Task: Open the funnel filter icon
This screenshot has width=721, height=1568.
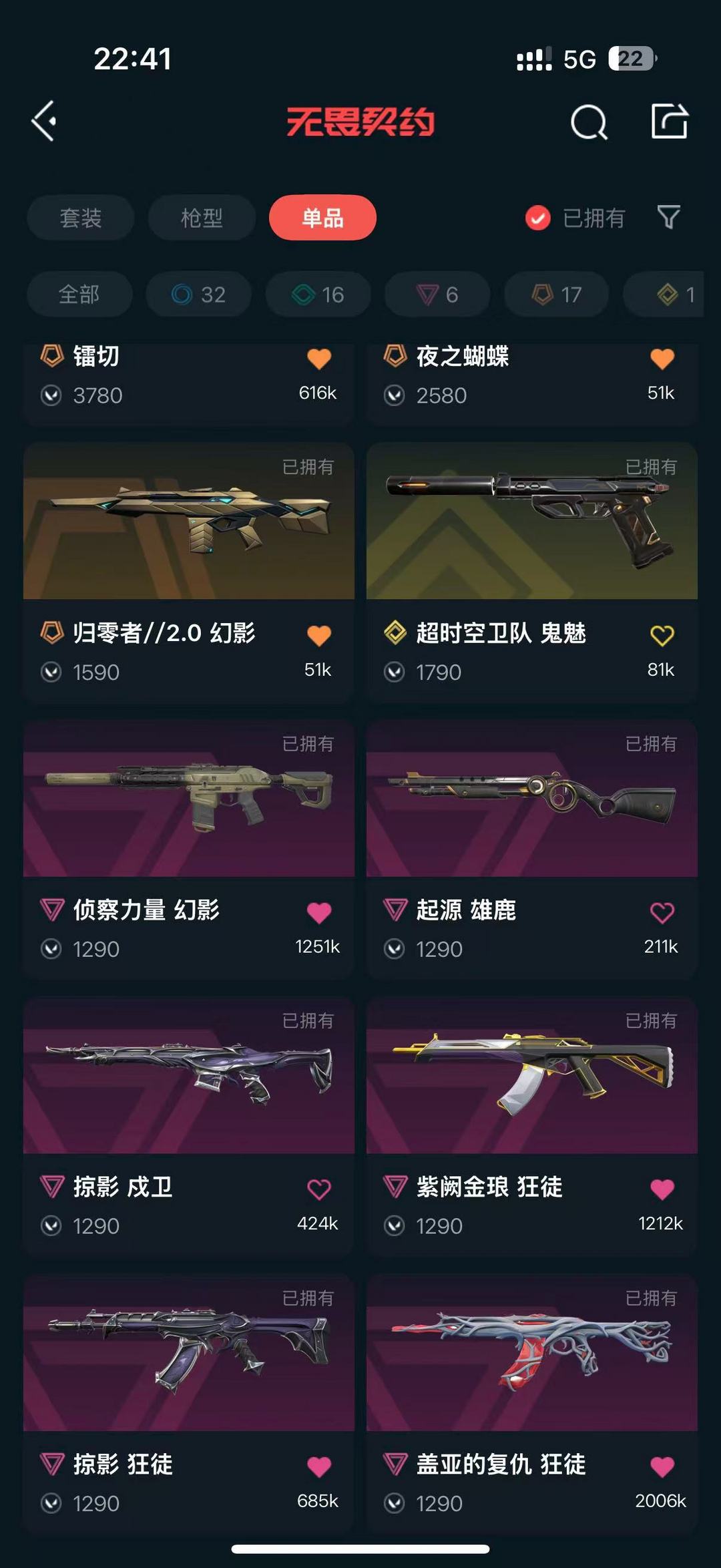Action: (669, 217)
